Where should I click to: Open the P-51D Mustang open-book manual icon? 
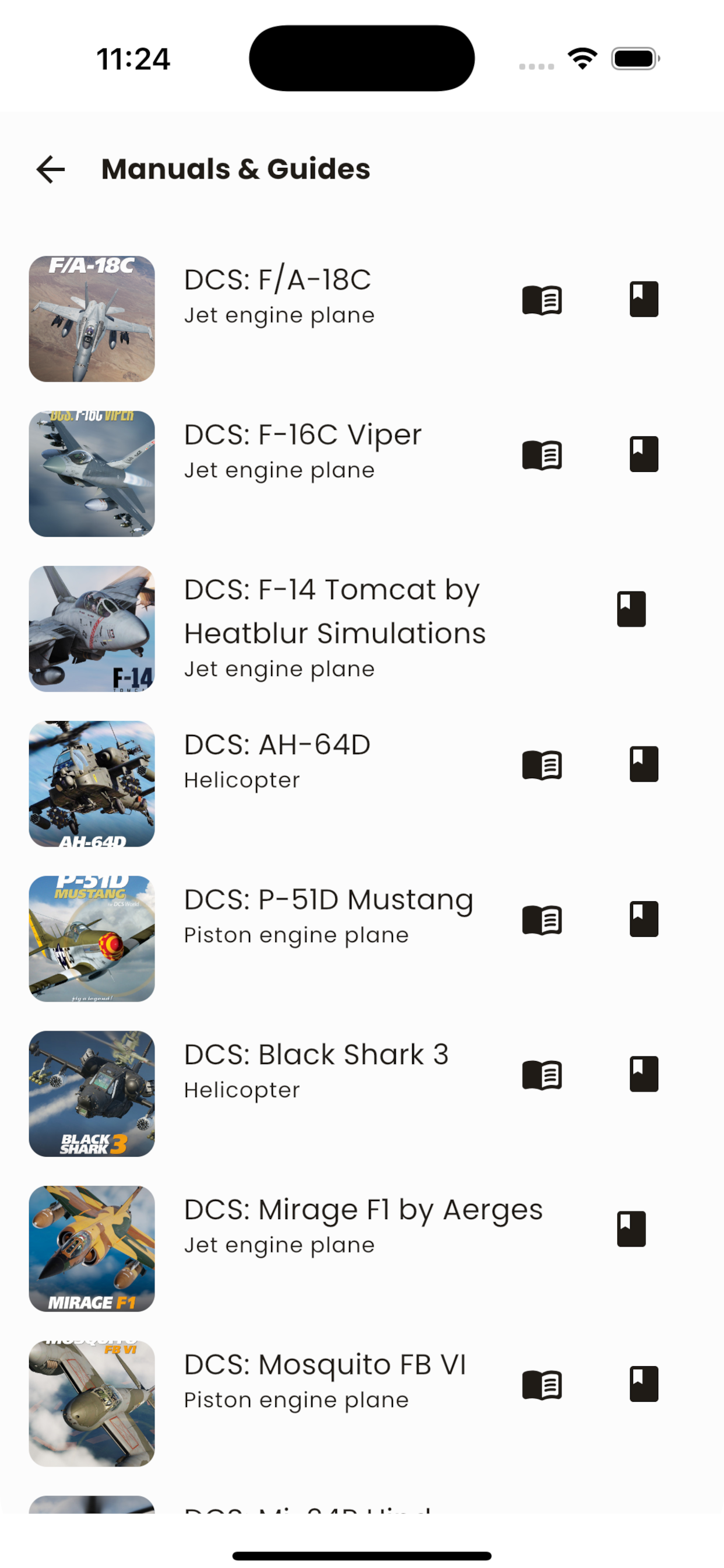click(x=542, y=920)
